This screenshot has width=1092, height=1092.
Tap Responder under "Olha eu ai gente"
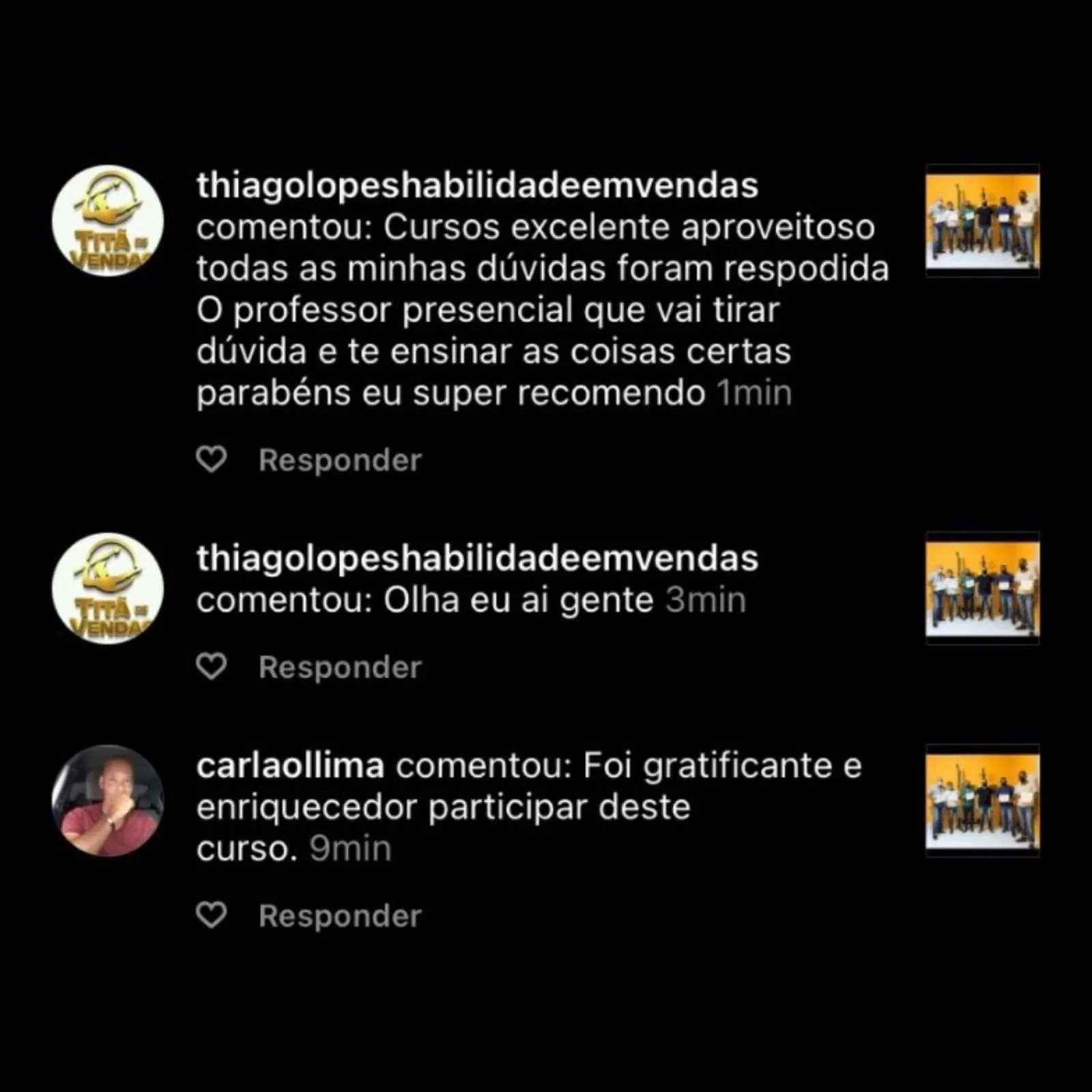tap(340, 667)
